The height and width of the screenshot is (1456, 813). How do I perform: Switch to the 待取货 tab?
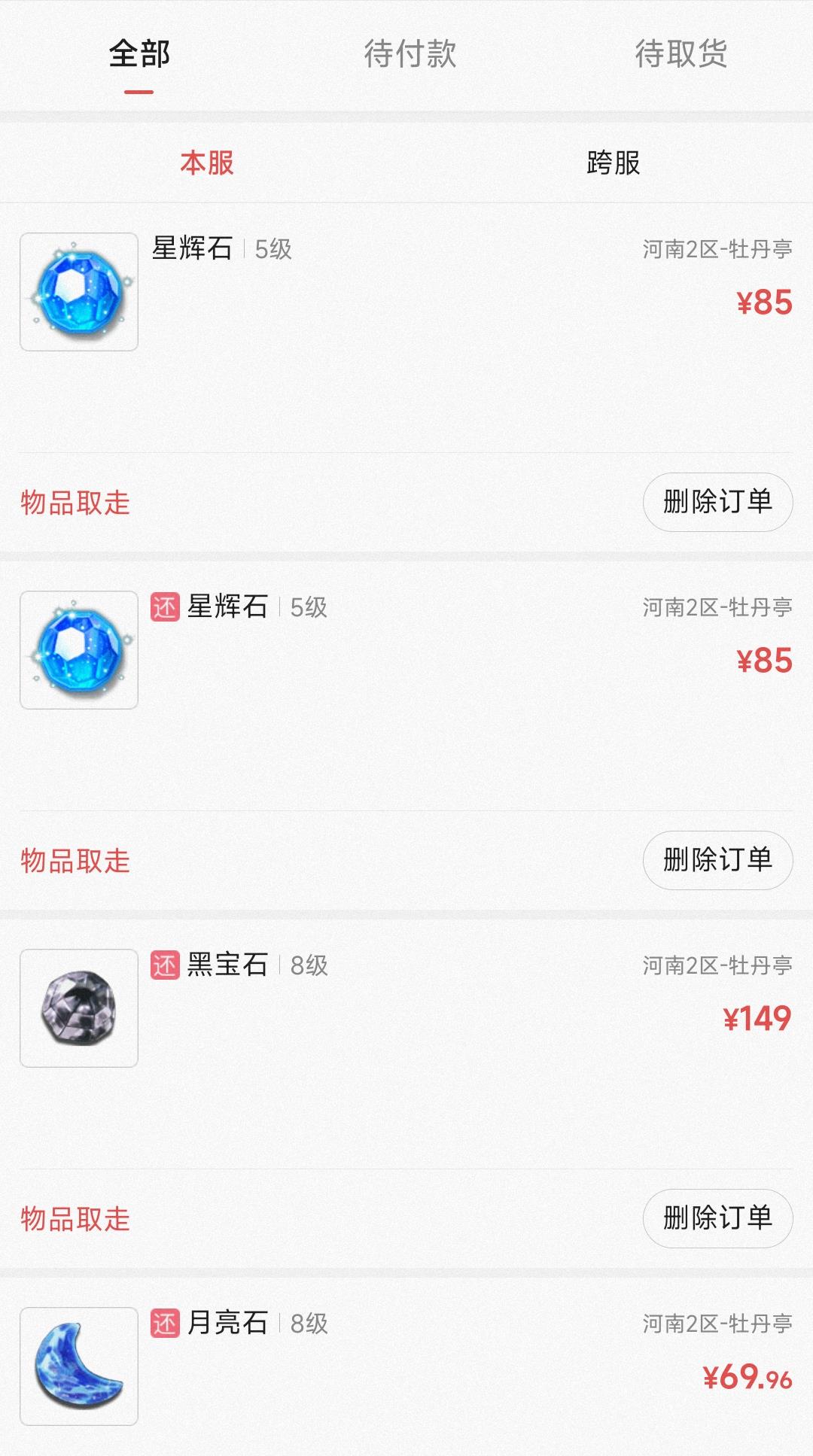click(680, 53)
